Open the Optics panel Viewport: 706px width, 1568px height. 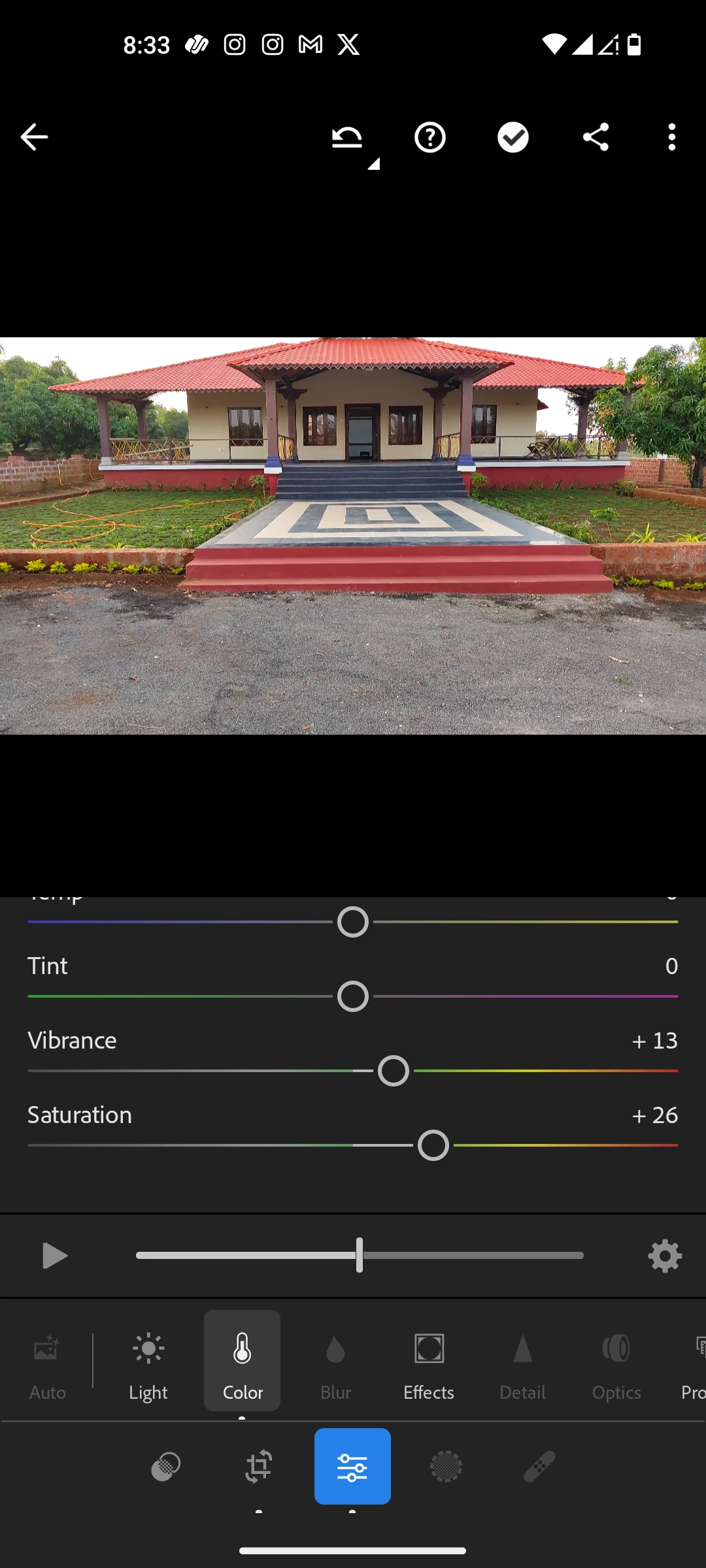[x=616, y=1362]
